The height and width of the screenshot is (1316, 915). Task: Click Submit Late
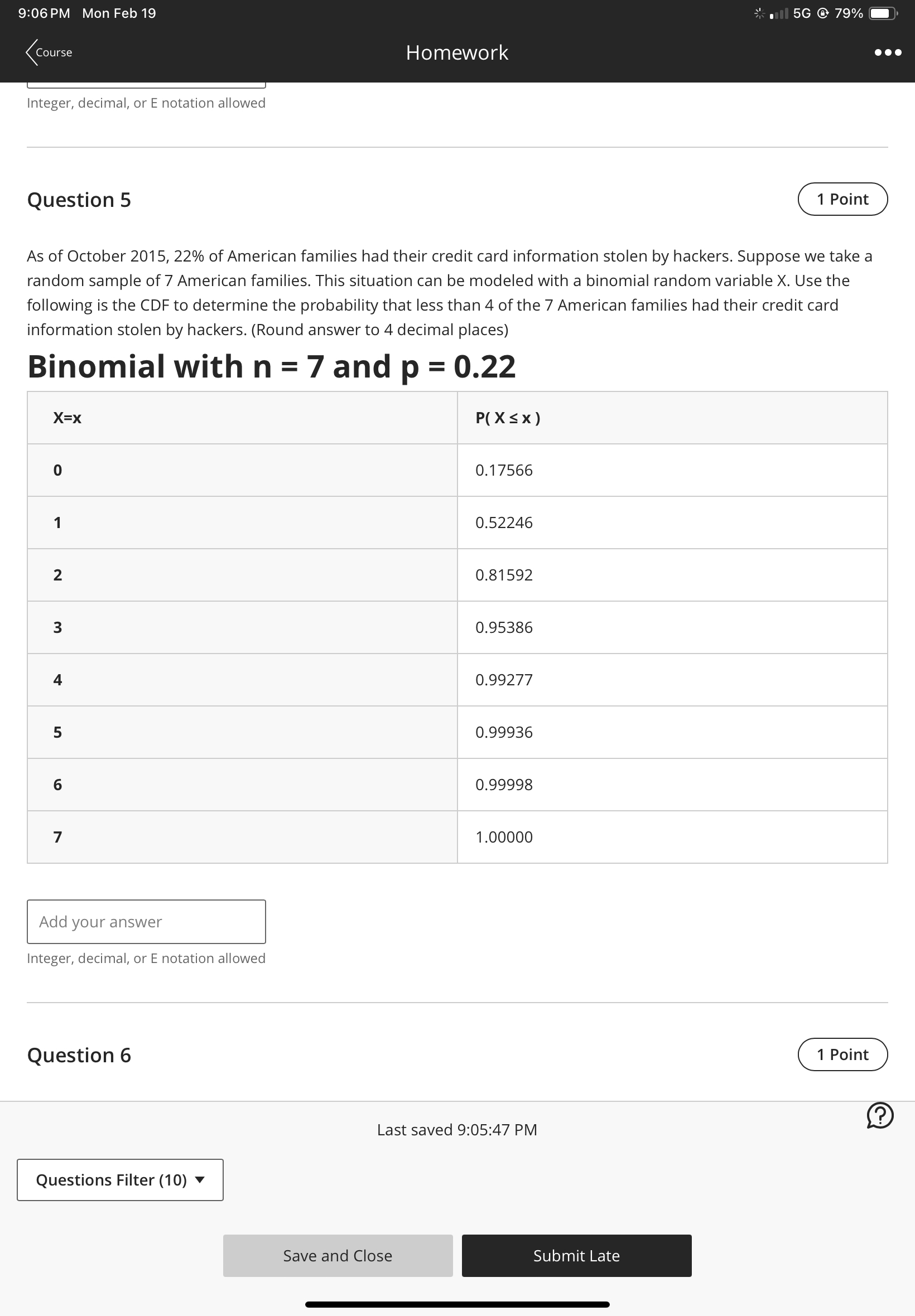point(576,1255)
